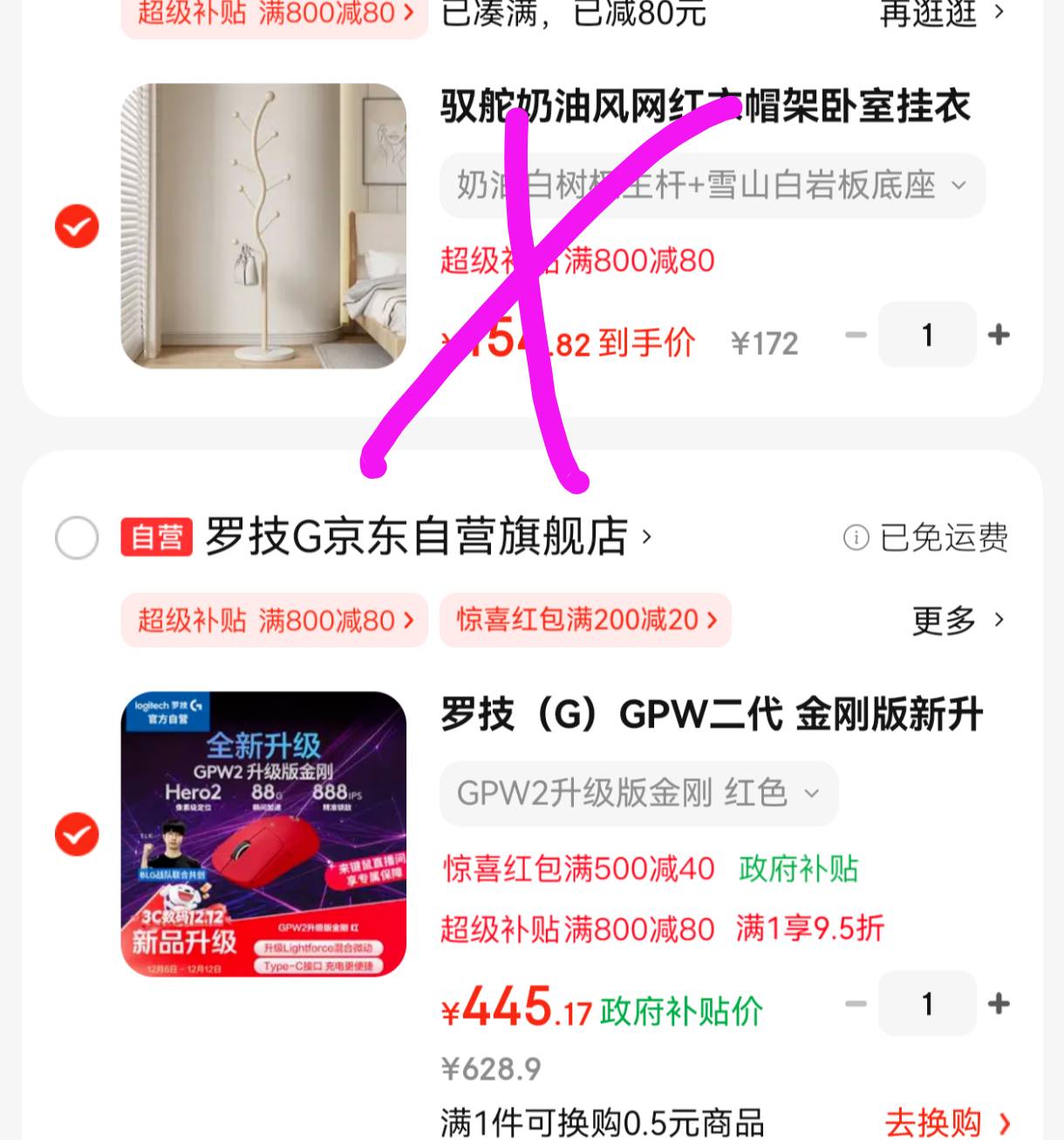1064x1140 pixels.
Task: Open the Logitech GPW2 mouse thumbnail
Action: tap(263, 834)
